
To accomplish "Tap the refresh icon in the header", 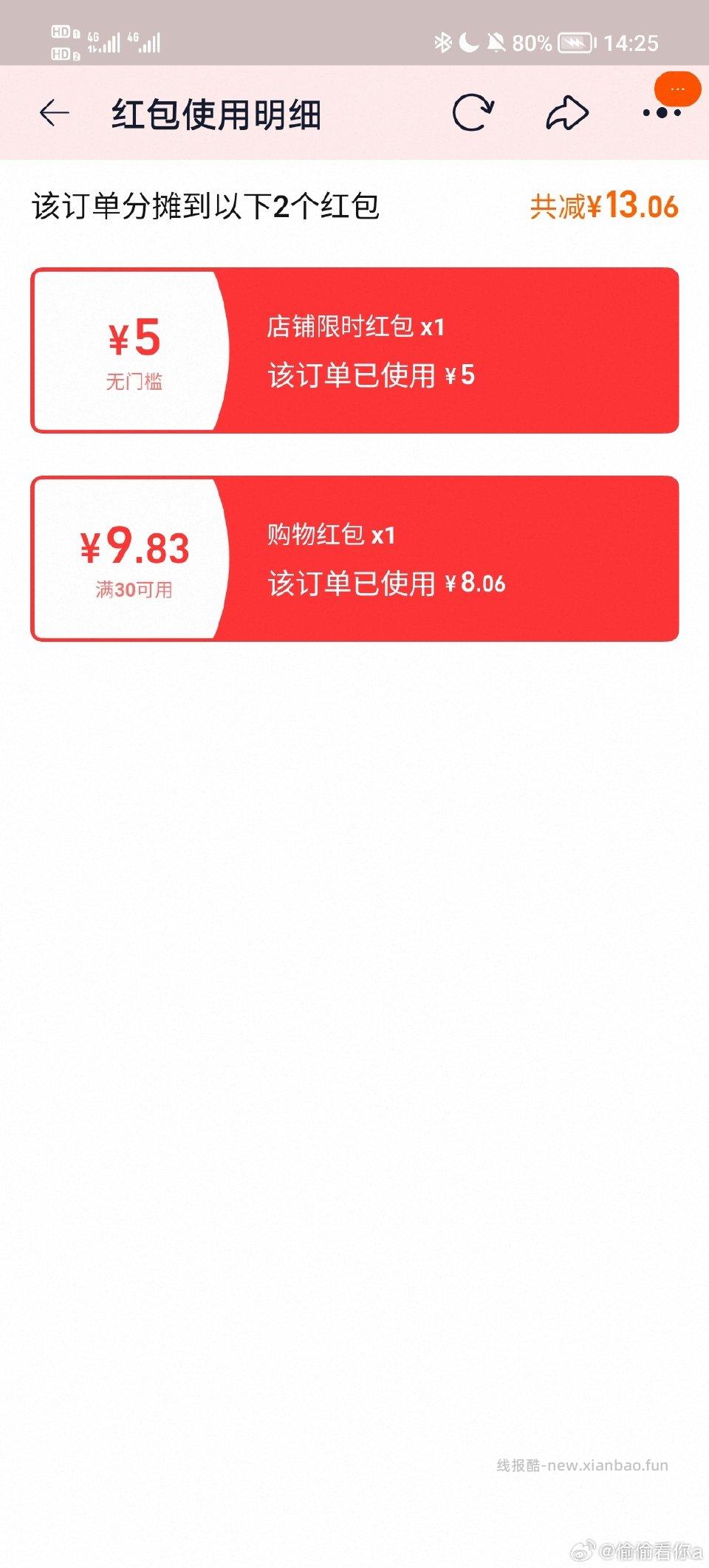I will (x=473, y=111).
